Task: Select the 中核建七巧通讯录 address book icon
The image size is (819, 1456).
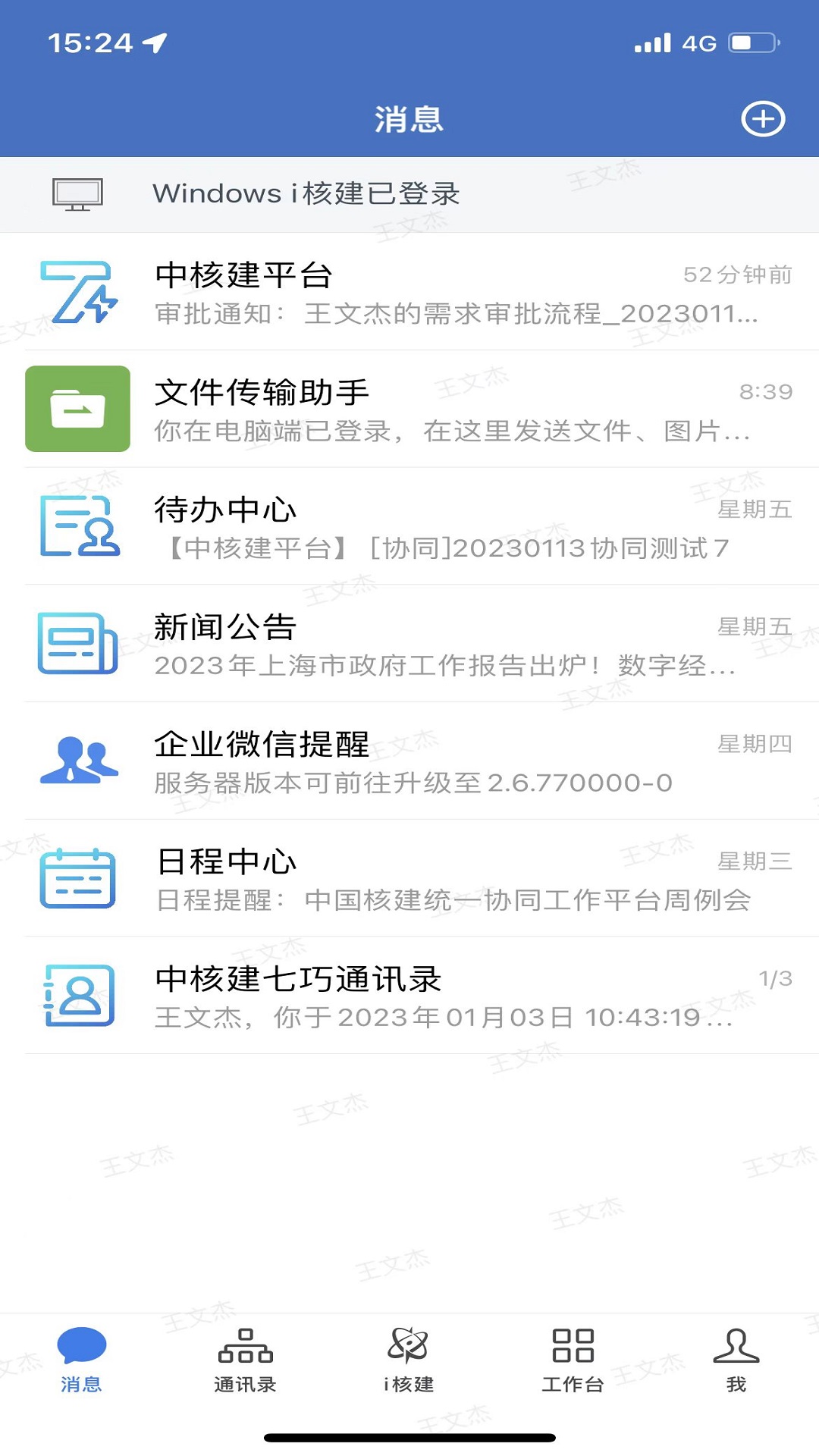Action: [76, 995]
